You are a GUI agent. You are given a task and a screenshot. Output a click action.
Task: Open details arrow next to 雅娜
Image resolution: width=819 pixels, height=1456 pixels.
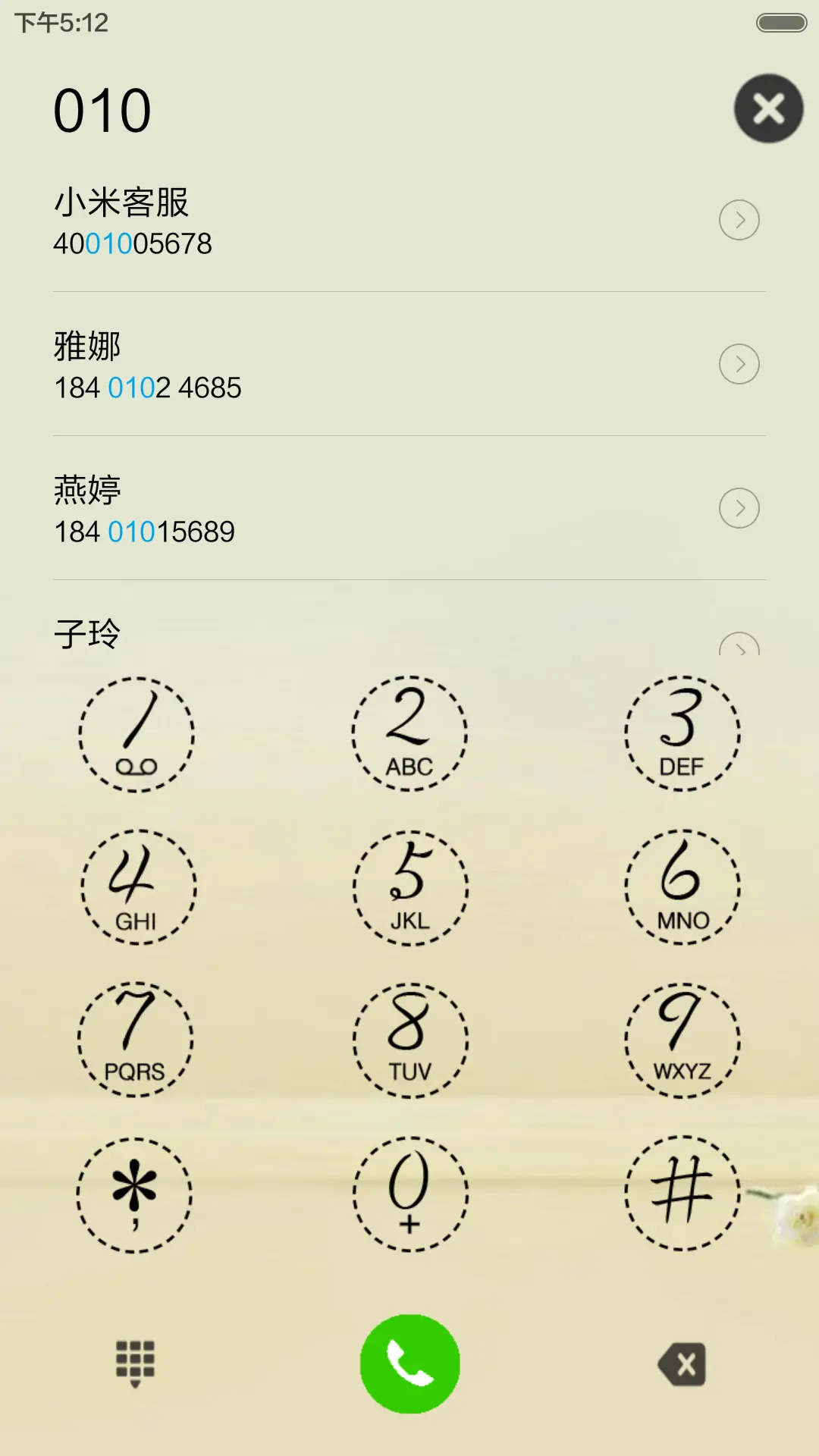pos(739,363)
